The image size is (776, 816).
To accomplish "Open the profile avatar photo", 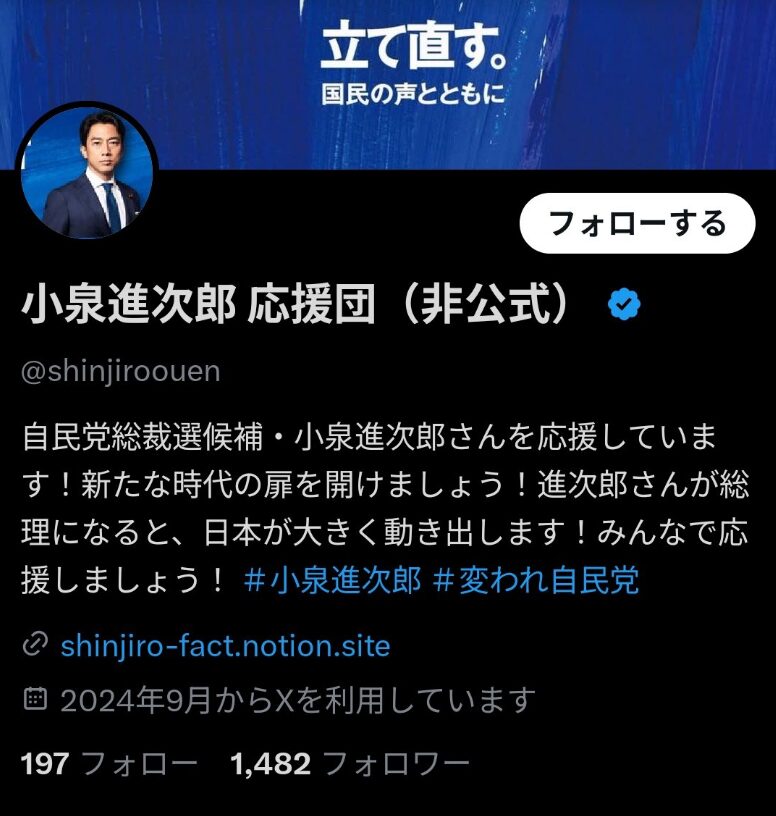I will (86, 170).
